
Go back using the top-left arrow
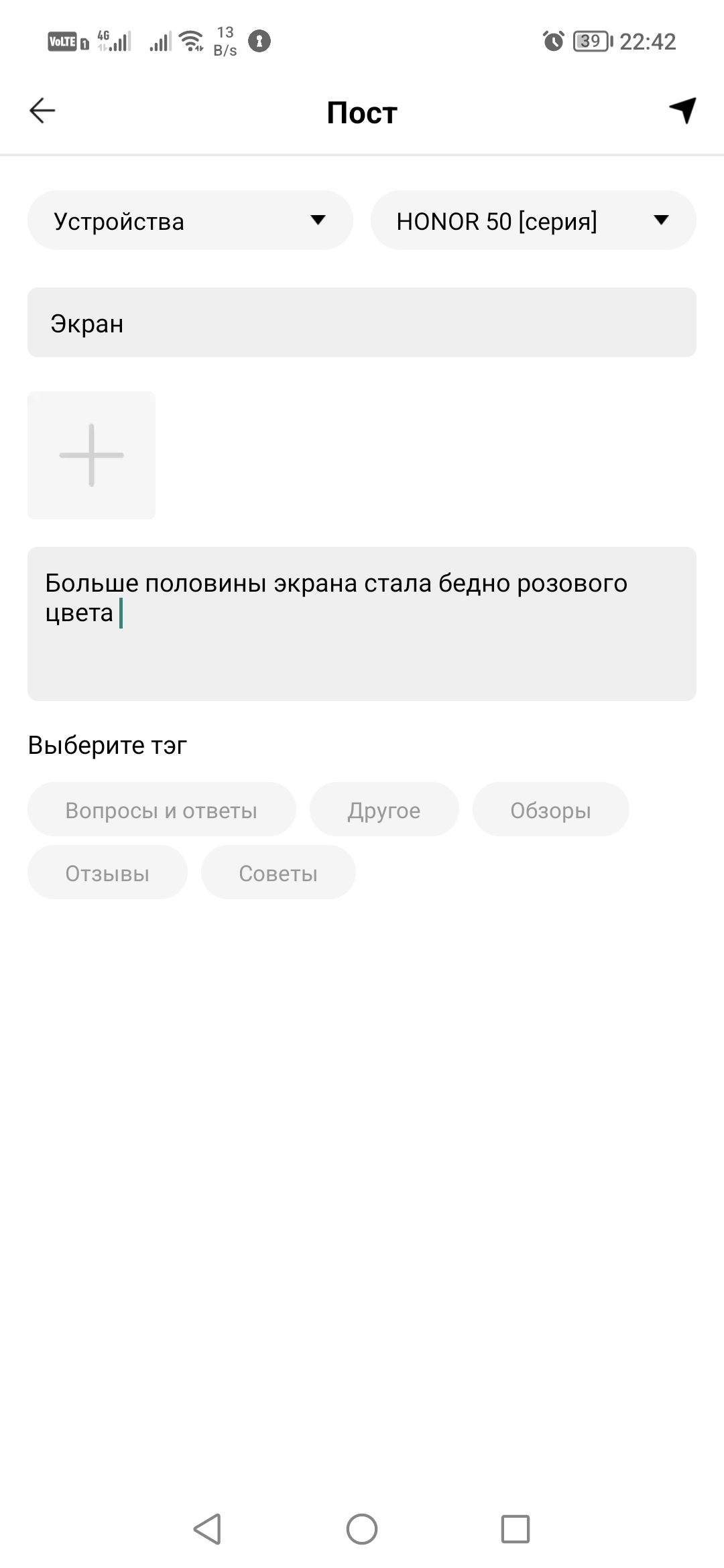pyautogui.click(x=42, y=111)
